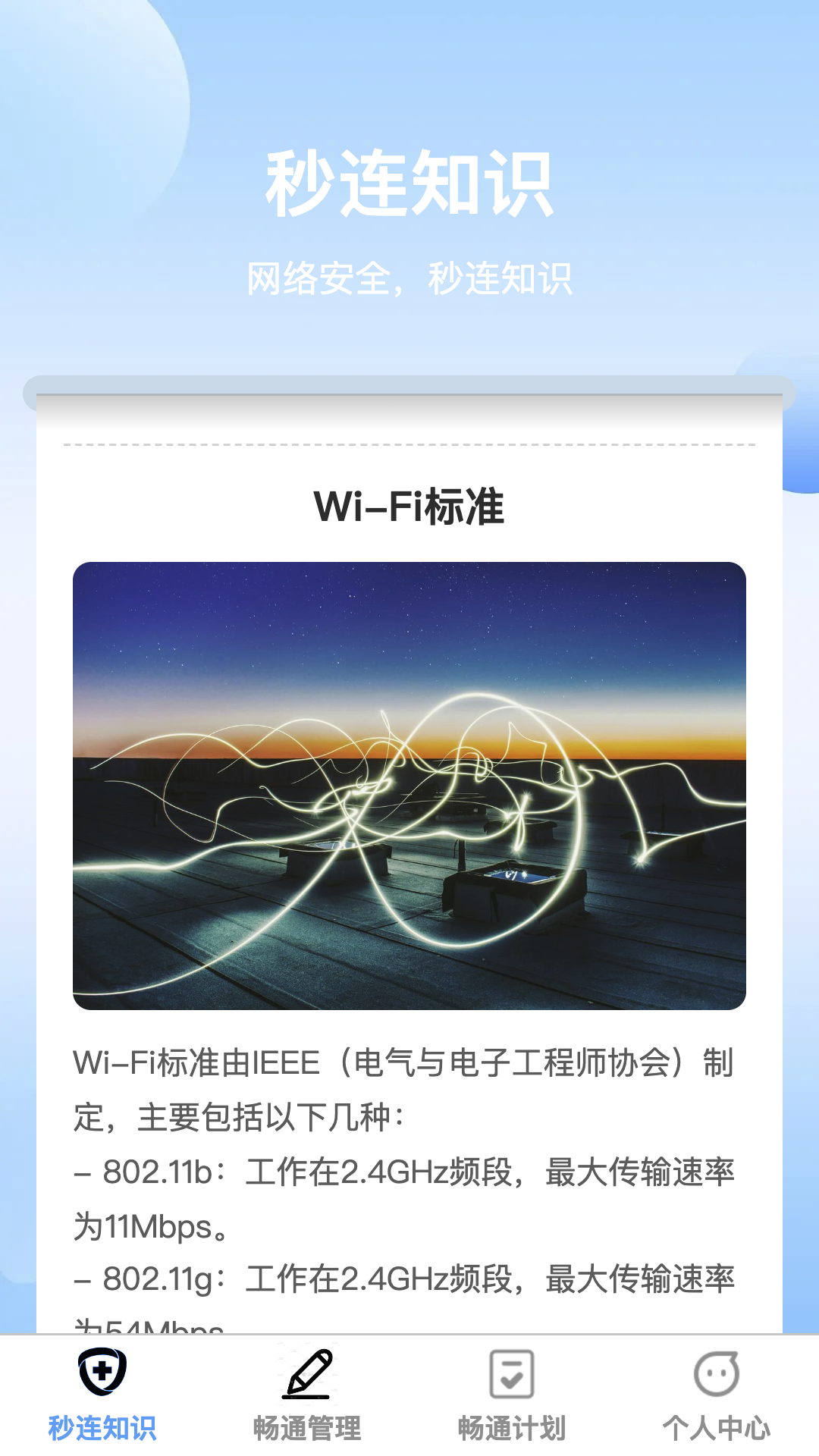Open the 畅通计划 tab
Viewport: 819px width, 1456px height.
point(512,1395)
